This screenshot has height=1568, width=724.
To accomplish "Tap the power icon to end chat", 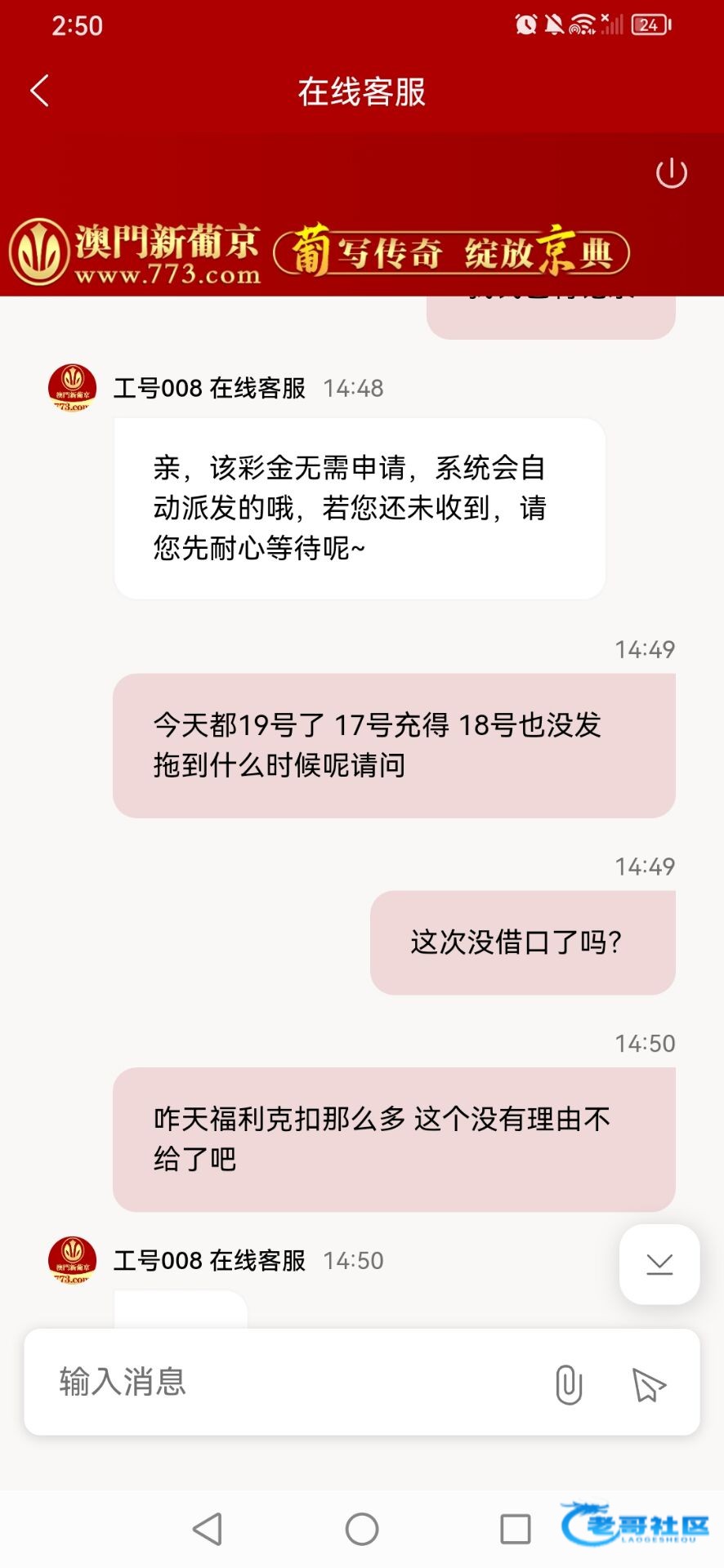I will (671, 173).
